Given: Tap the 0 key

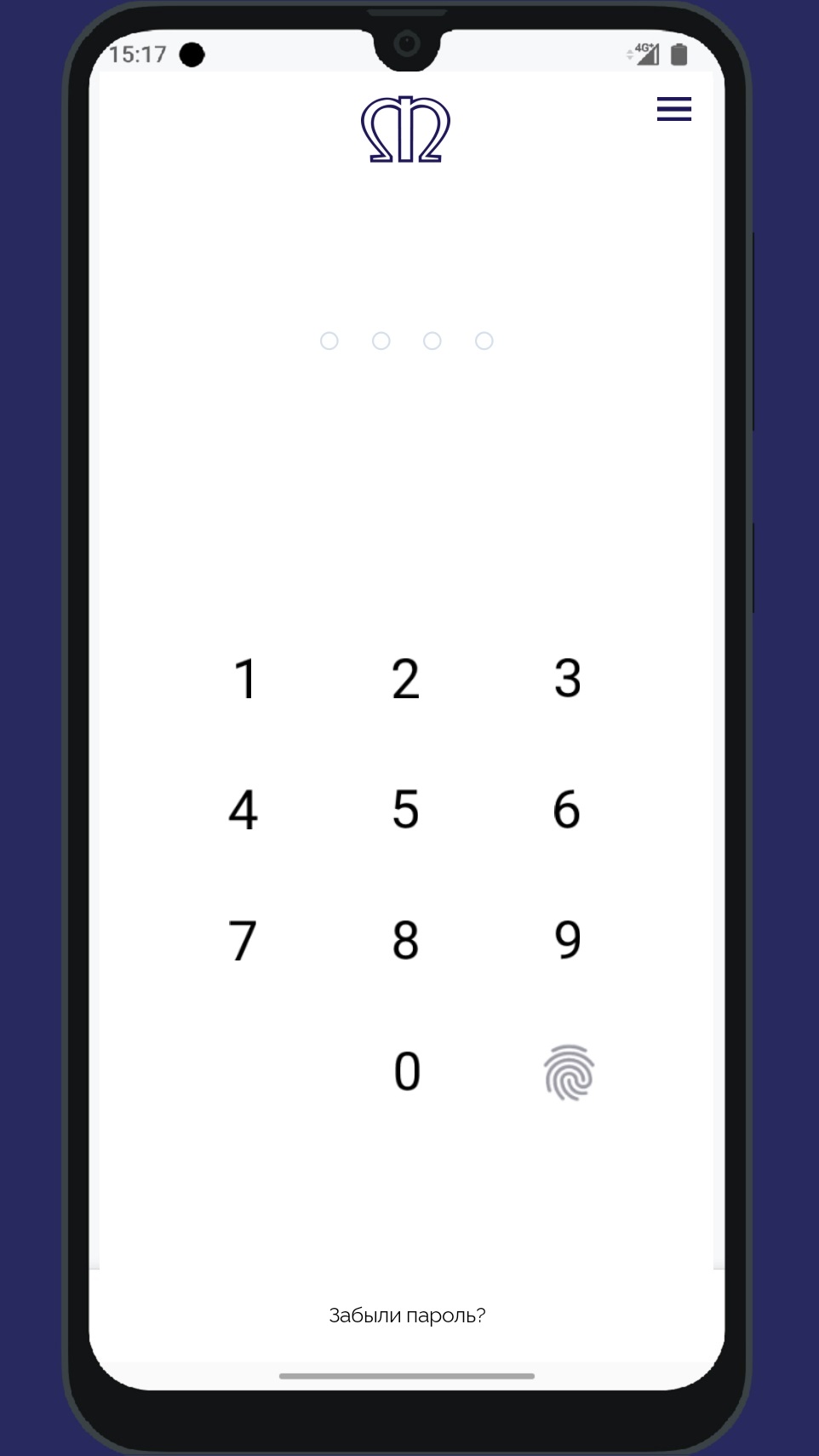Looking at the screenshot, I should (407, 1072).
